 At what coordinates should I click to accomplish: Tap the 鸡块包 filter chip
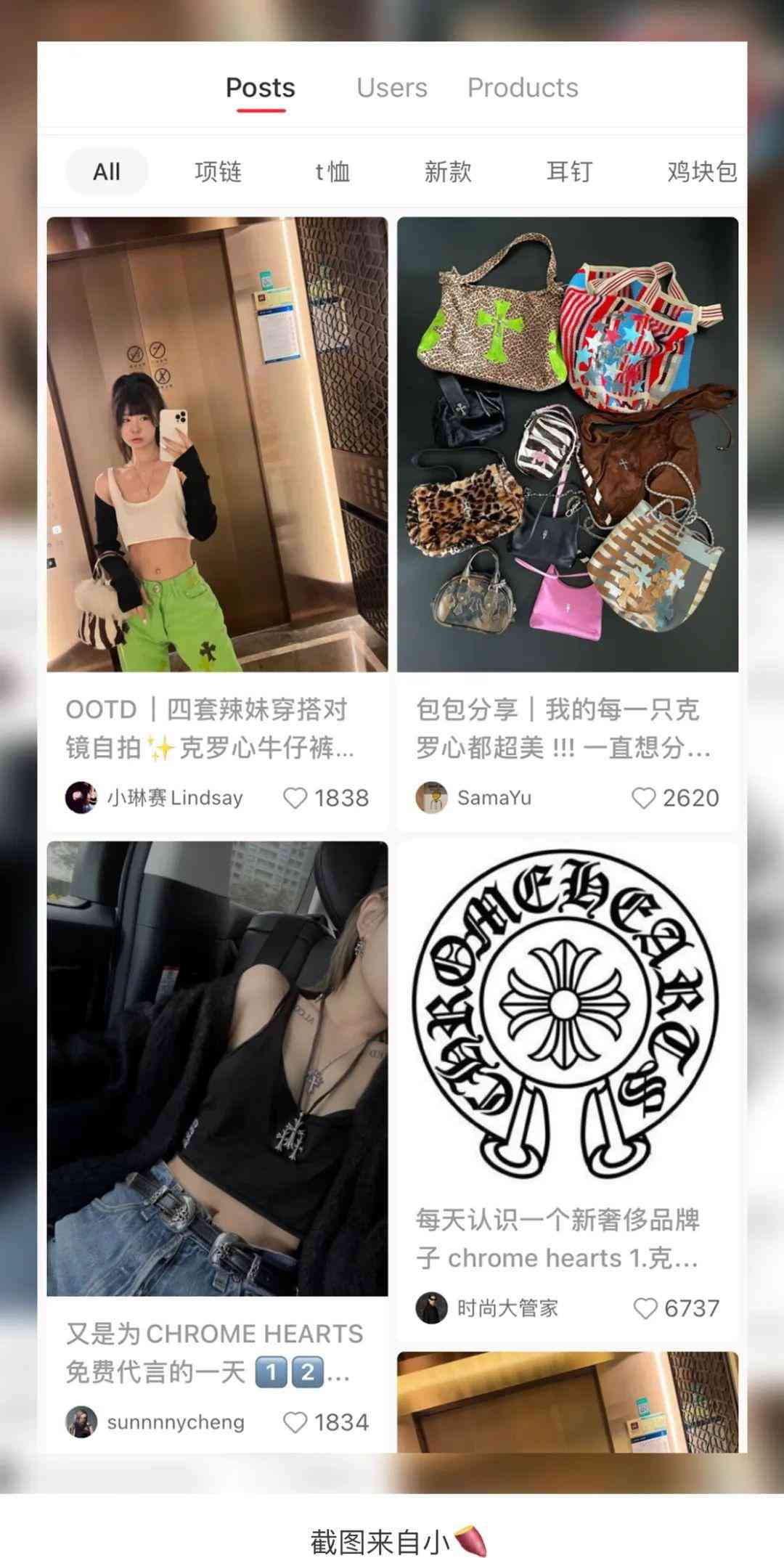[701, 172]
